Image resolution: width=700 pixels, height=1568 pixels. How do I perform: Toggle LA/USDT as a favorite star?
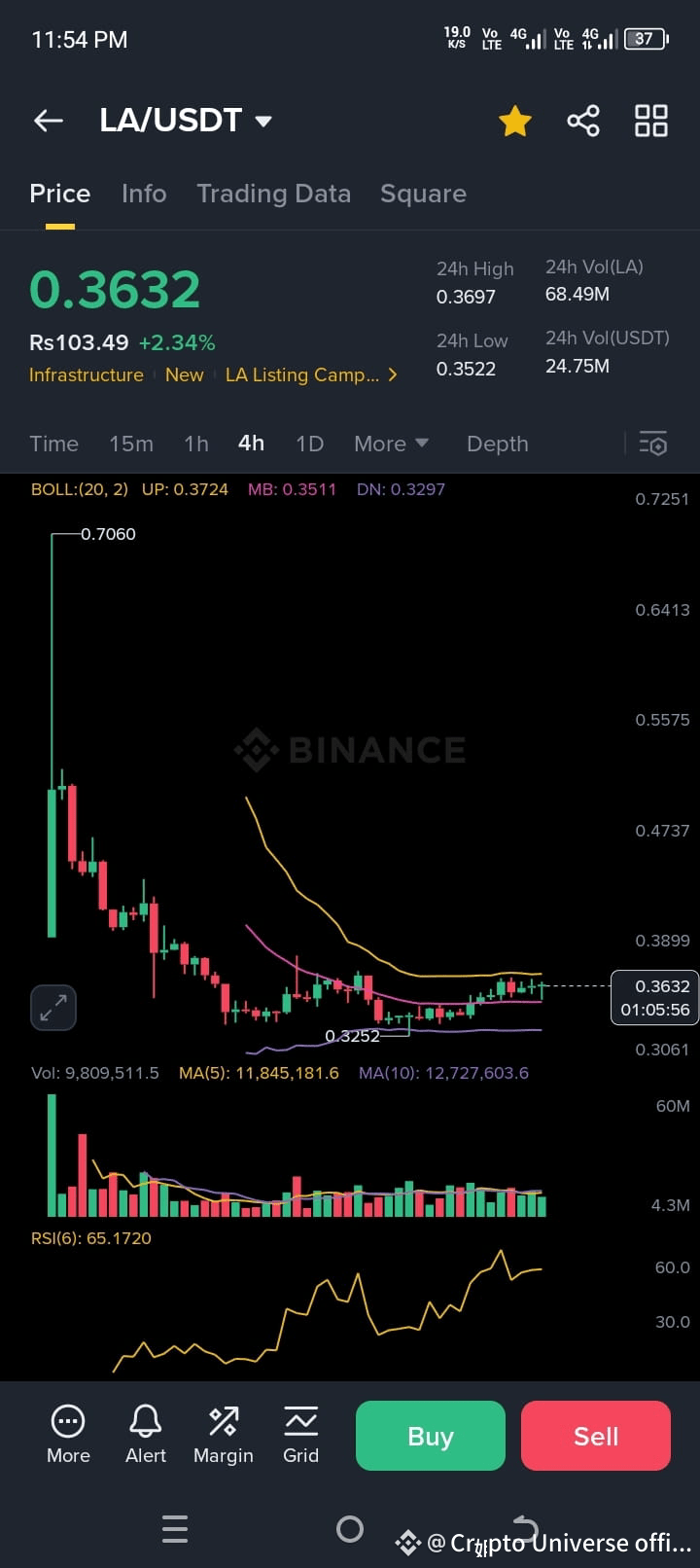click(x=515, y=121)
